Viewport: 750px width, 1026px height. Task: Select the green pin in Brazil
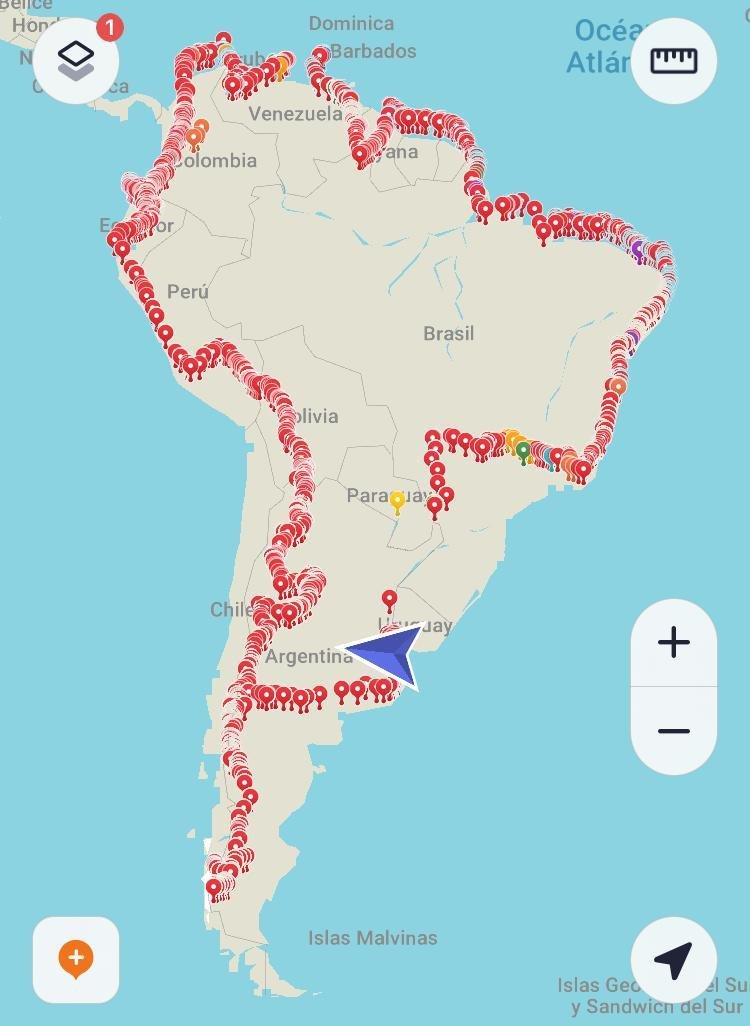tap(523, 451)
